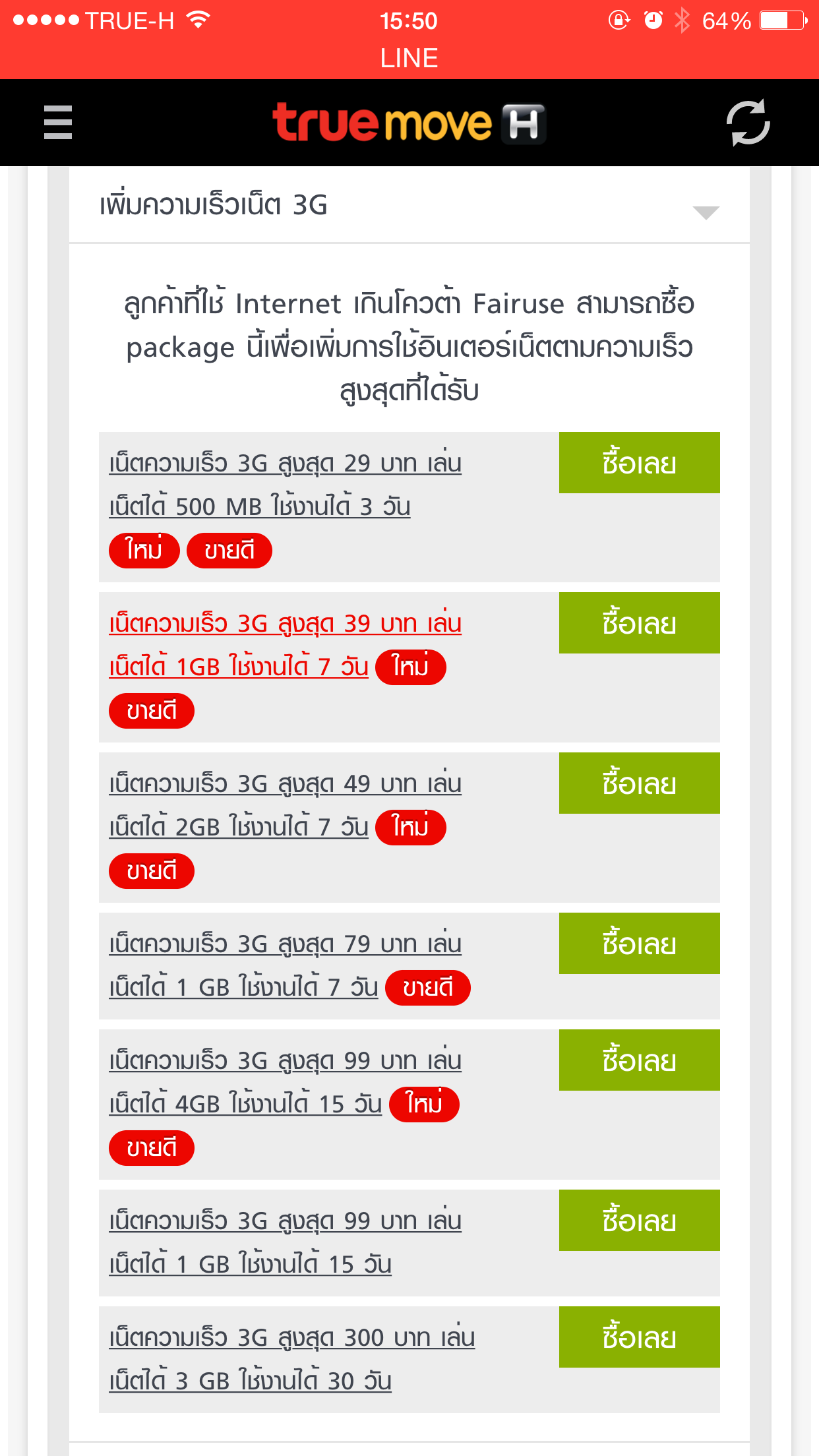
Task: Expand the เพิ่มความเร็วเน็ต 3G dropdown
Action: tap(706, 212)
